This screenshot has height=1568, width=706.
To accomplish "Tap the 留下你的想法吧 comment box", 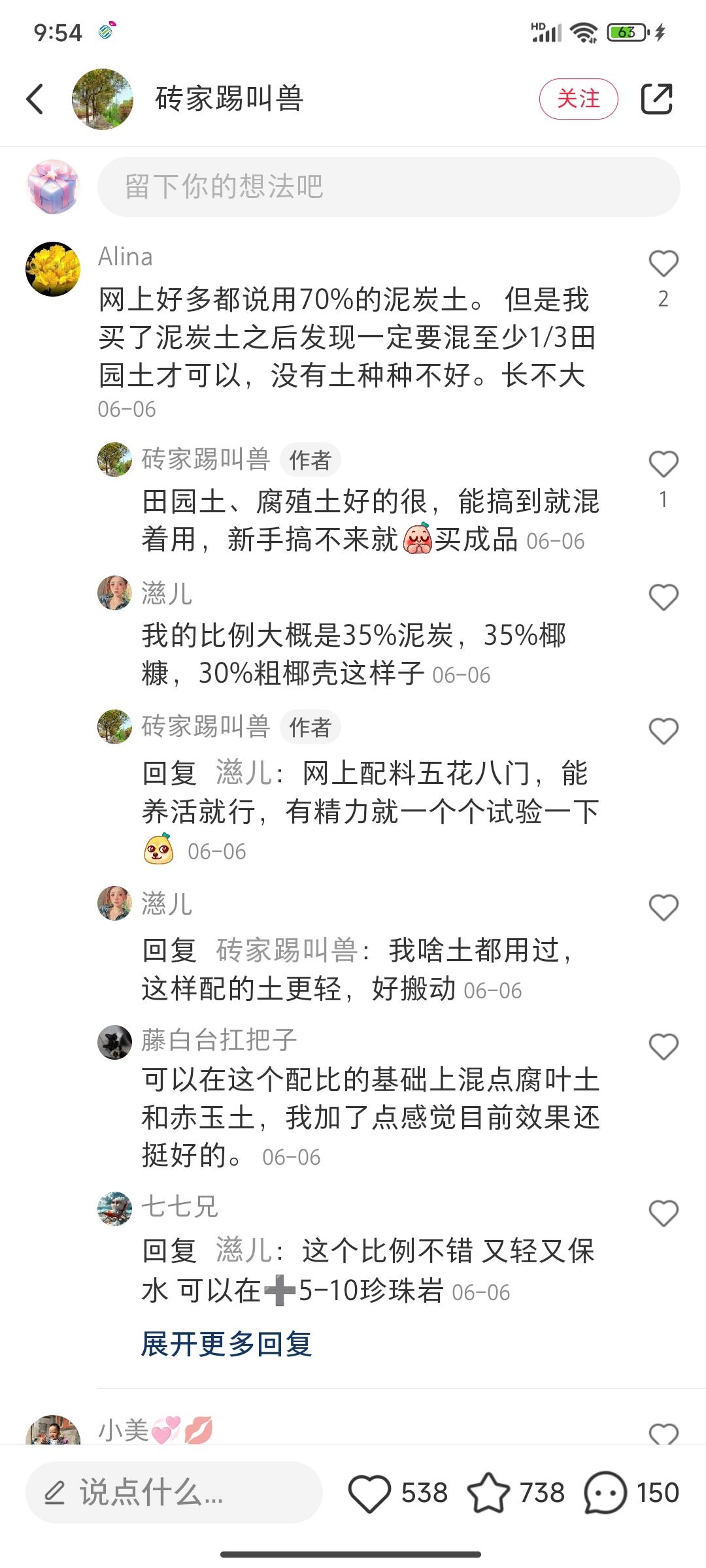I will pyautogui.click(x=388, y=187).
